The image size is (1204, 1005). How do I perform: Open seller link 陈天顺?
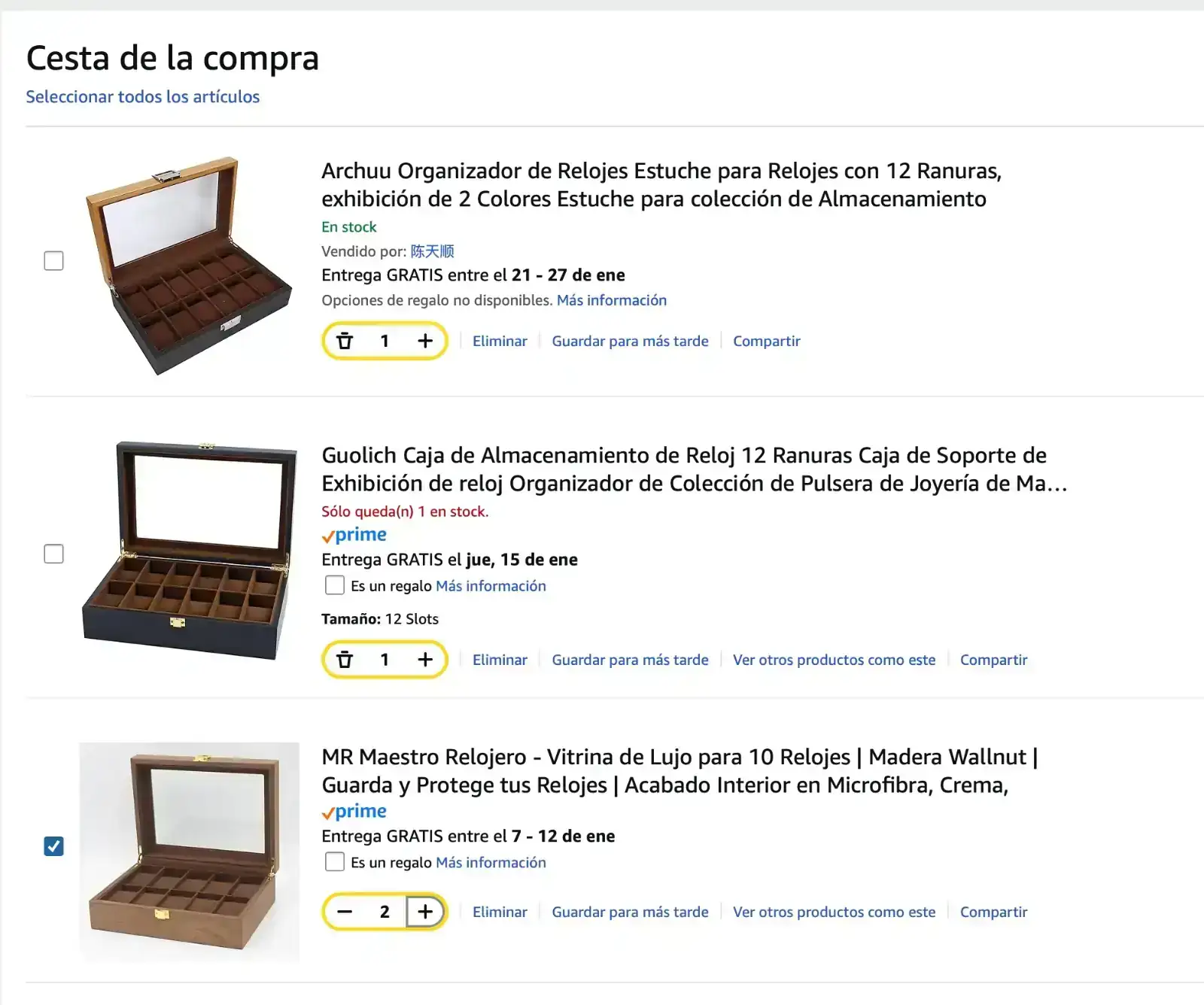(432, 251)
